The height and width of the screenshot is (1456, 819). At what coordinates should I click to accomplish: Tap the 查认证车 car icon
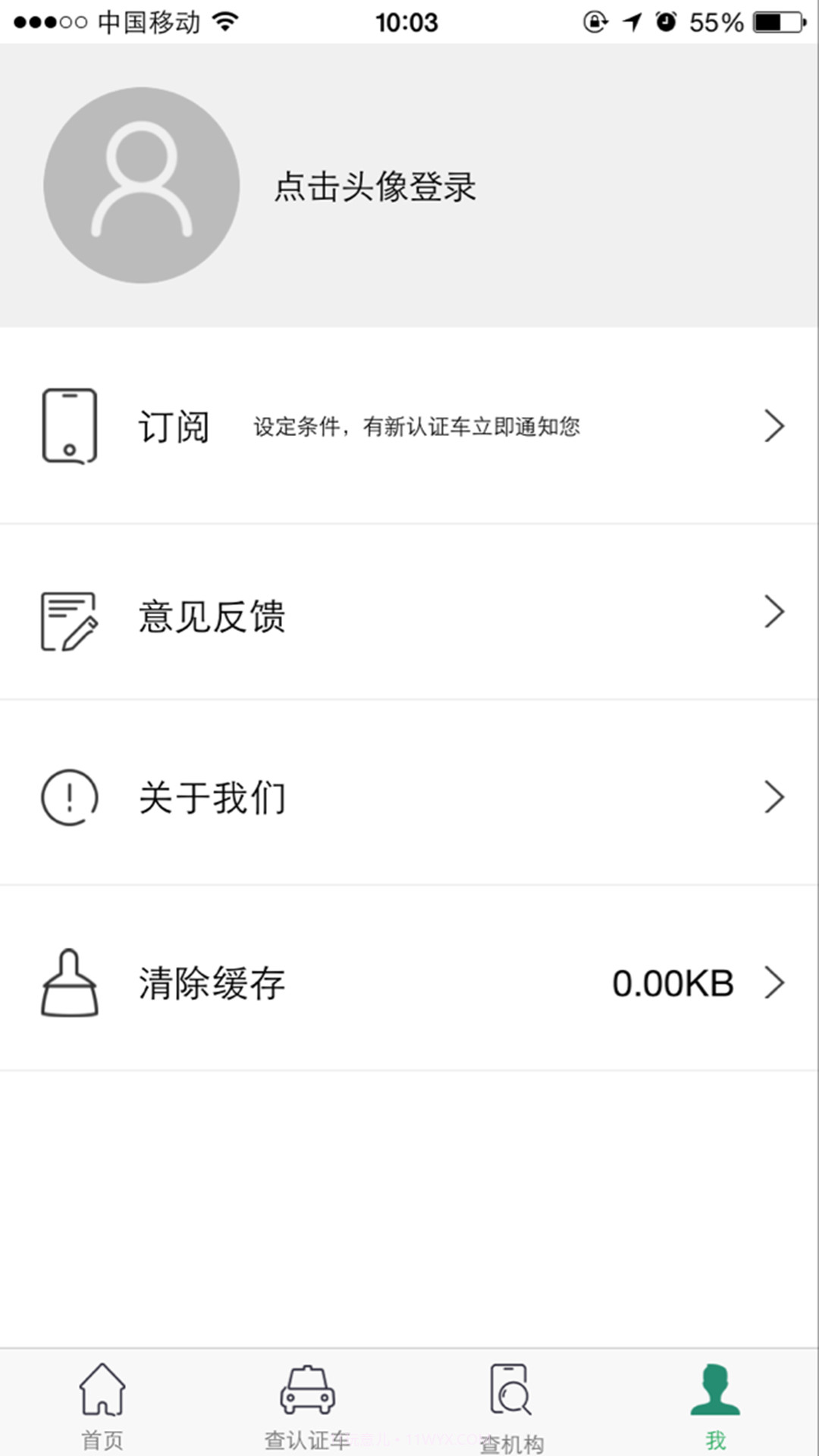point(307,1401)
